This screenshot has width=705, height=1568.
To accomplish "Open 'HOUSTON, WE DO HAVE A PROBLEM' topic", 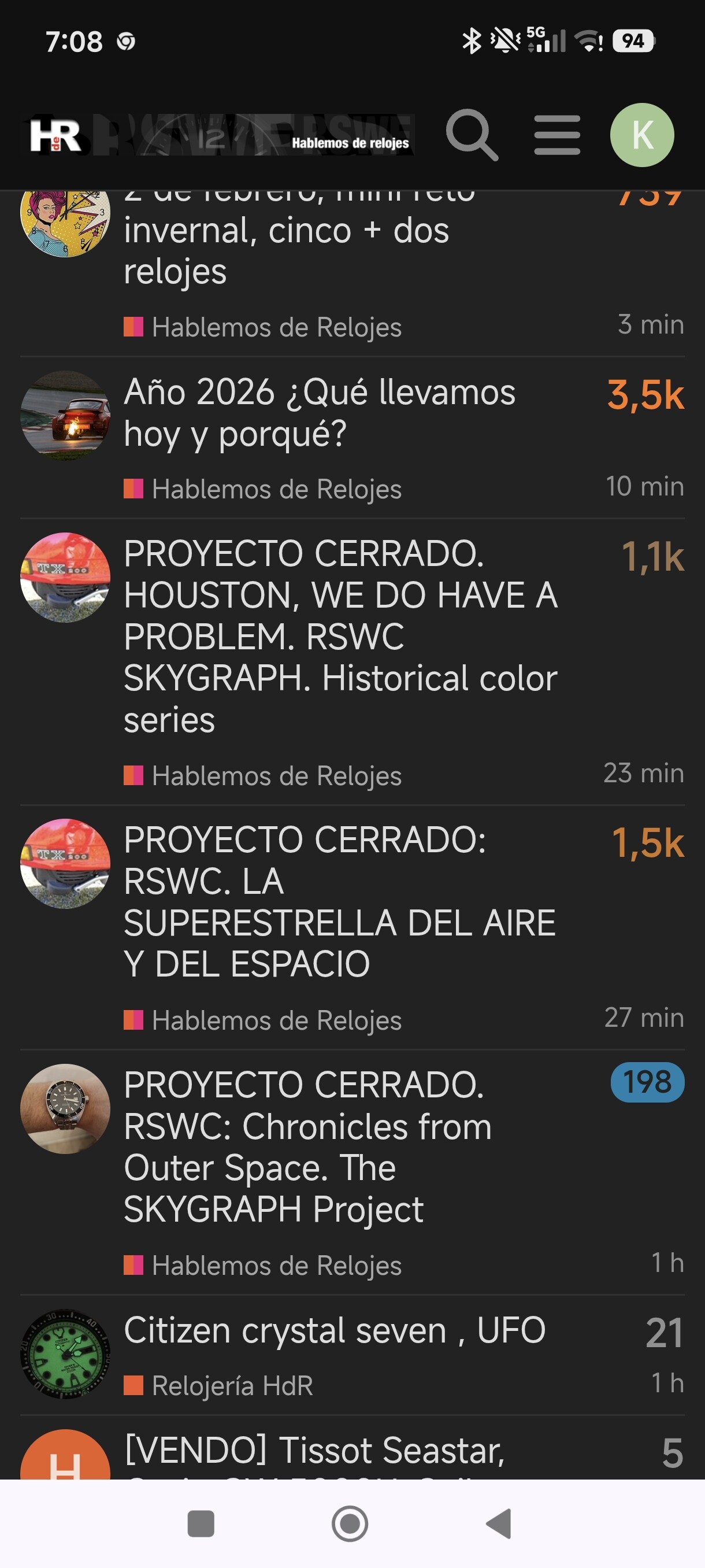I will tap(340, 636).
